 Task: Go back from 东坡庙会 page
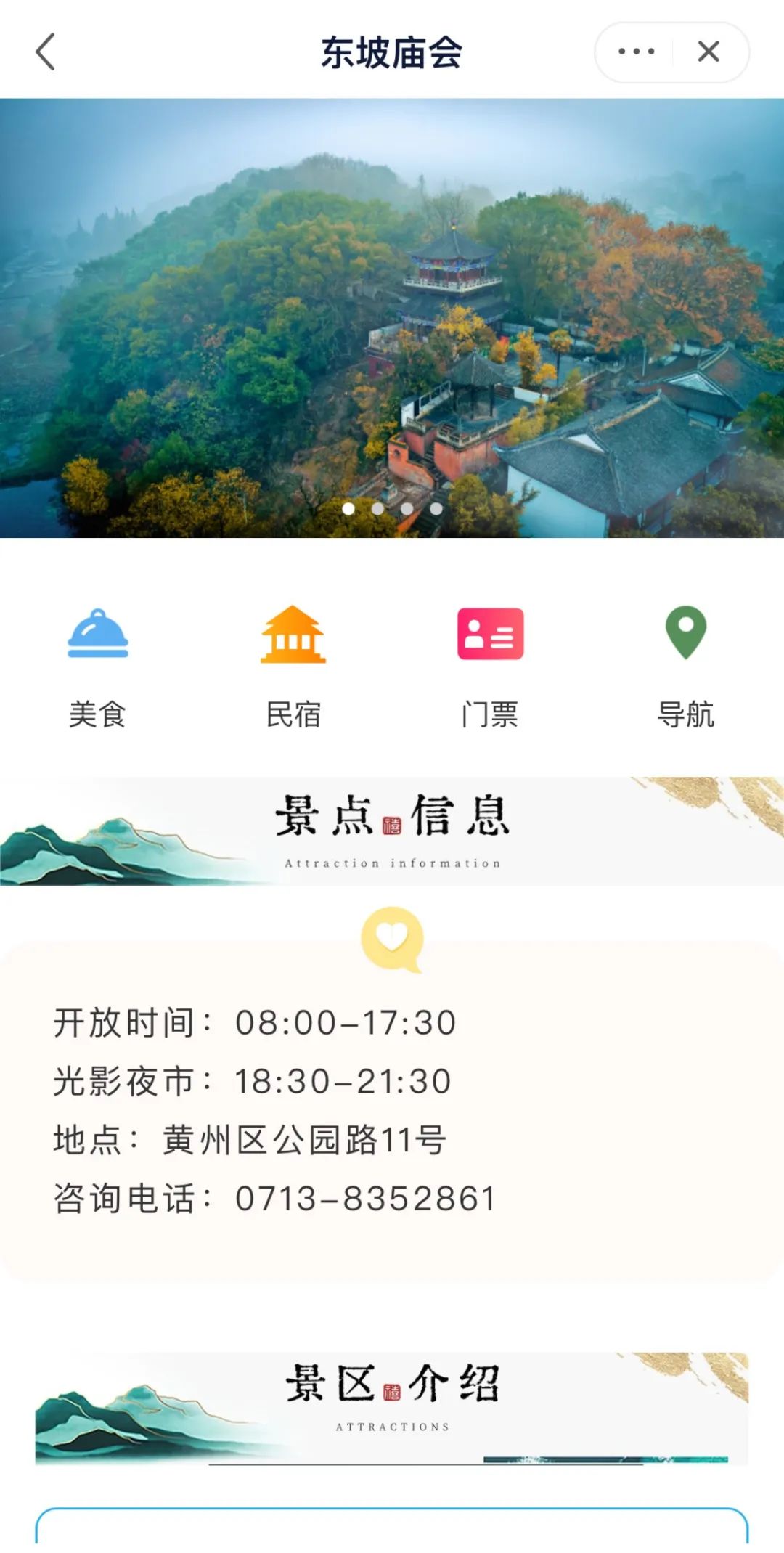tap(46, 52)
